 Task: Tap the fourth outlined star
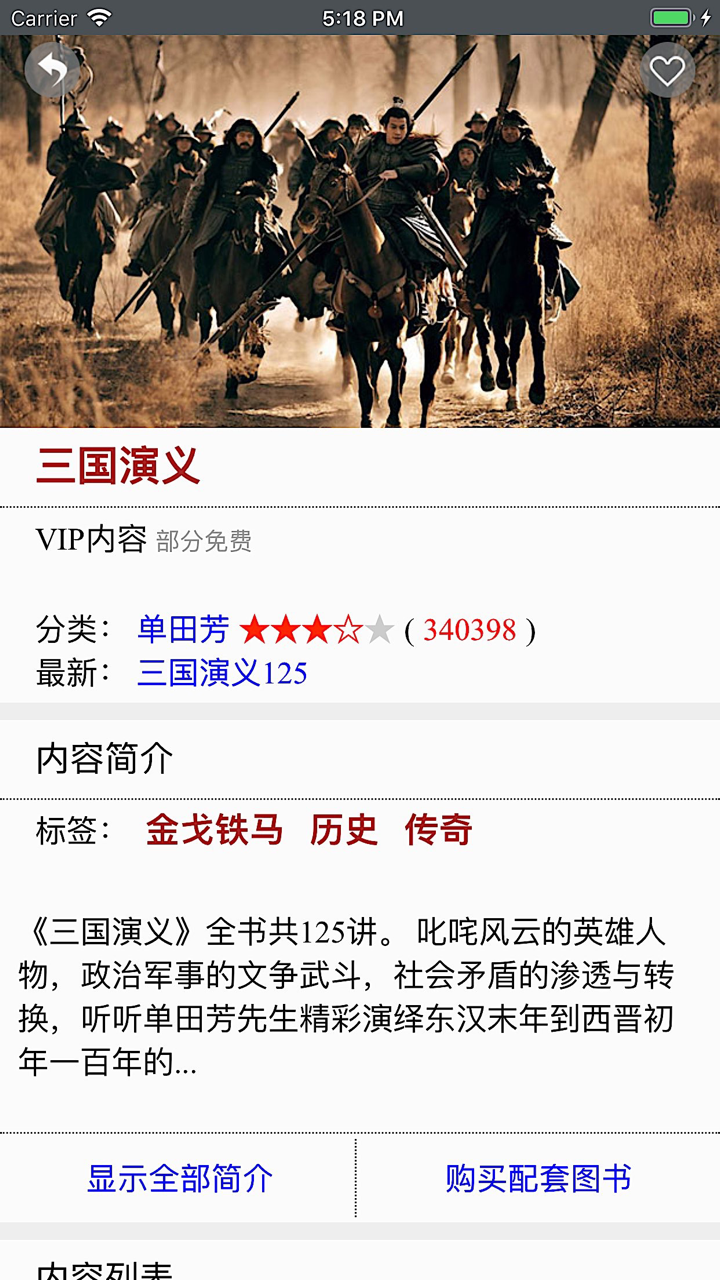(349, 630)
